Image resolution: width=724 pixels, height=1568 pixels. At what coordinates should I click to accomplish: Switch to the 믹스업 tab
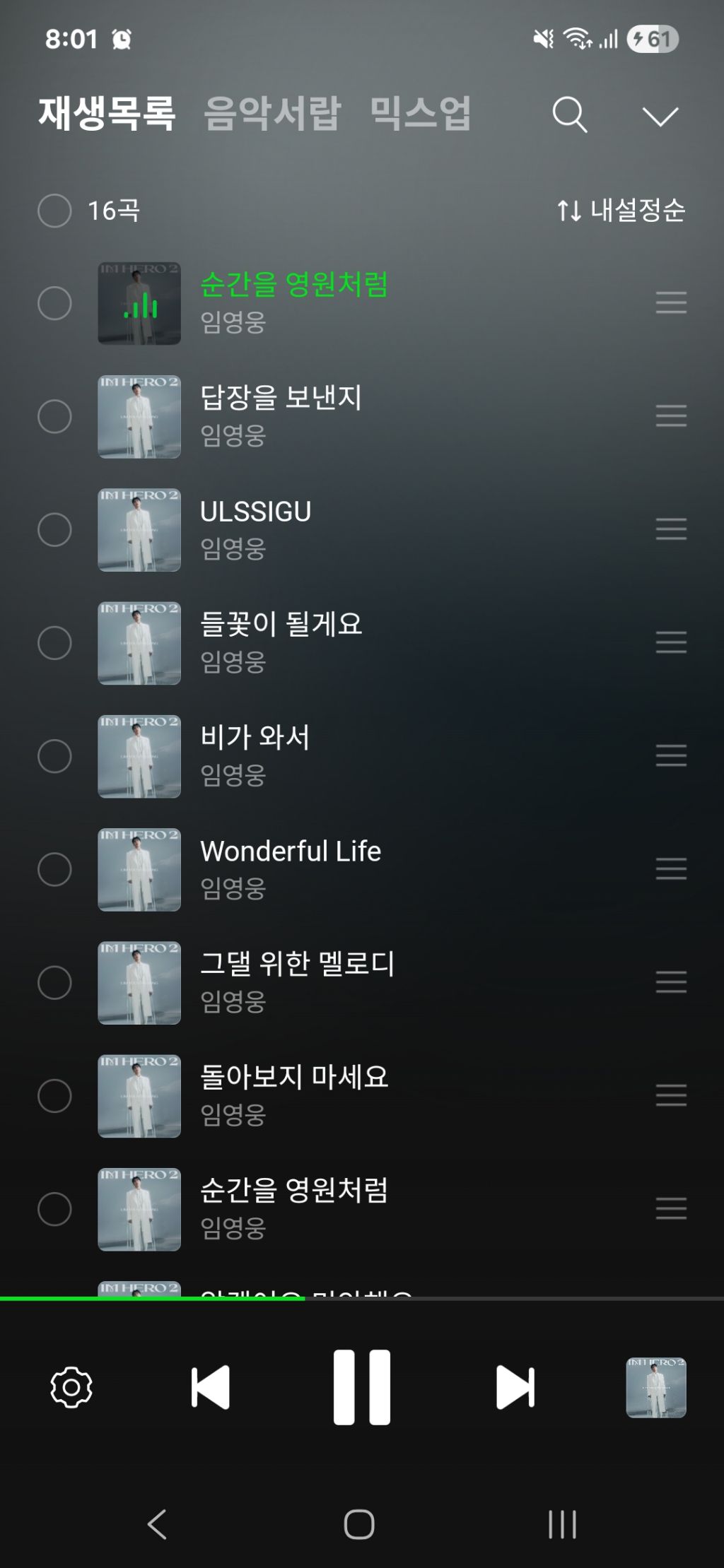(x=420, y=113)
